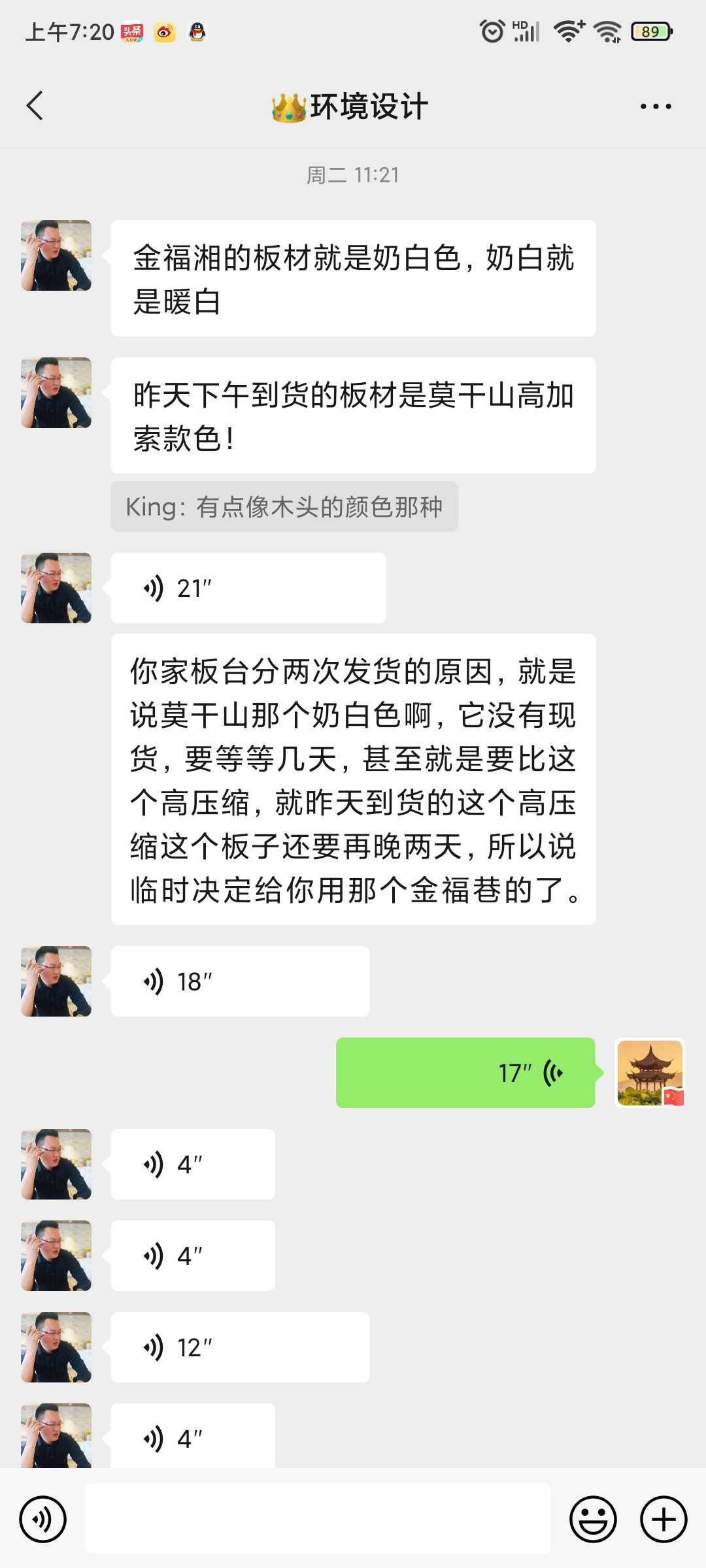The height and width of the screenshot is (1568, 706).
Task: Play my sent 17-second voice message
Action: (x=465, y=1073)
